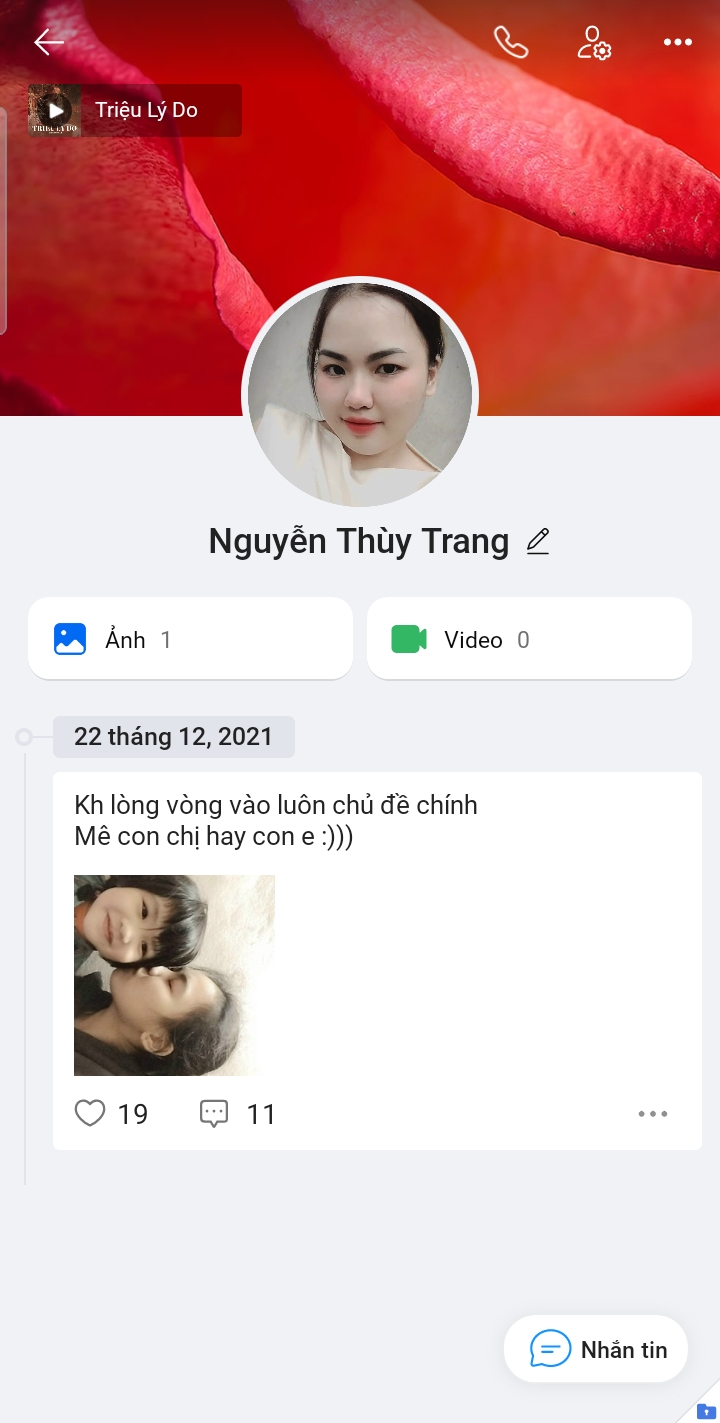Open the Video collection

529,639
